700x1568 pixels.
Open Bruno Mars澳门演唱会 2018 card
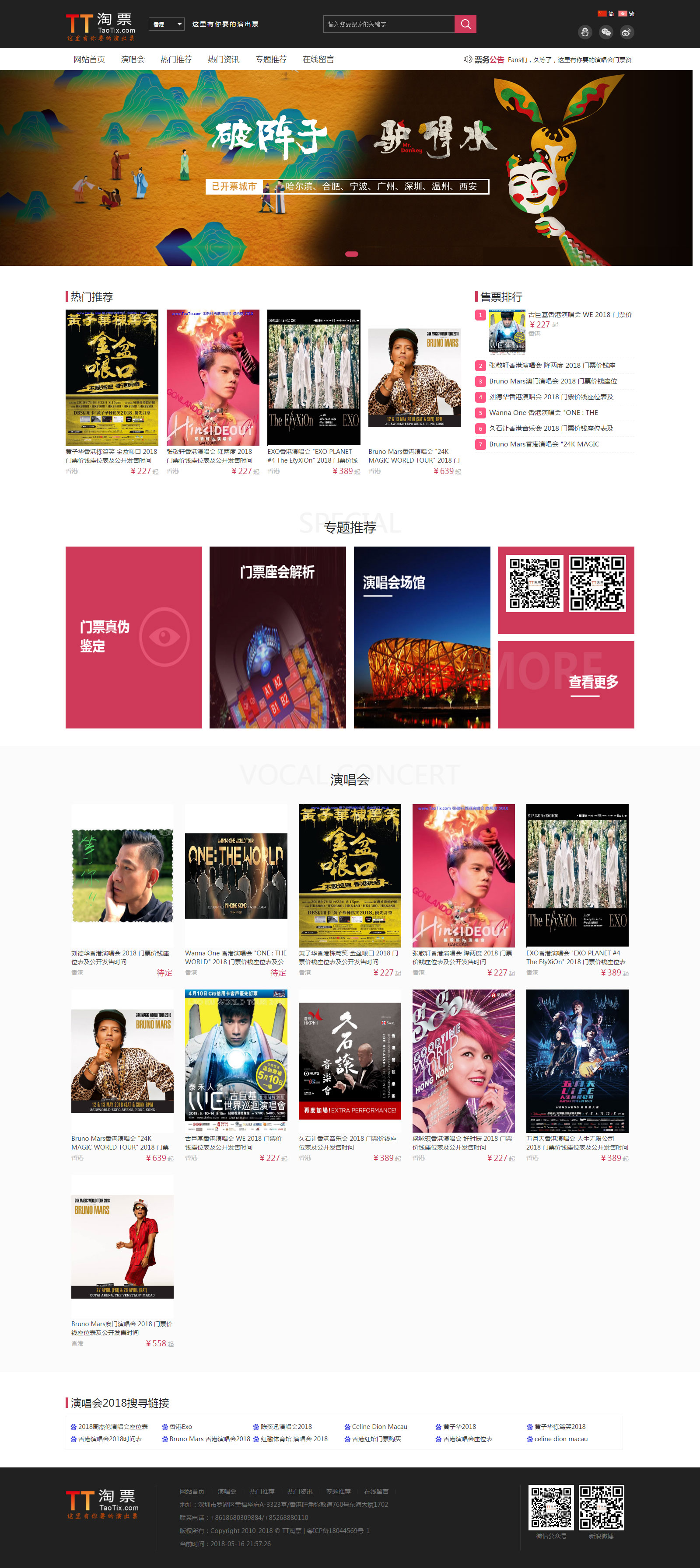(122, 1246)
